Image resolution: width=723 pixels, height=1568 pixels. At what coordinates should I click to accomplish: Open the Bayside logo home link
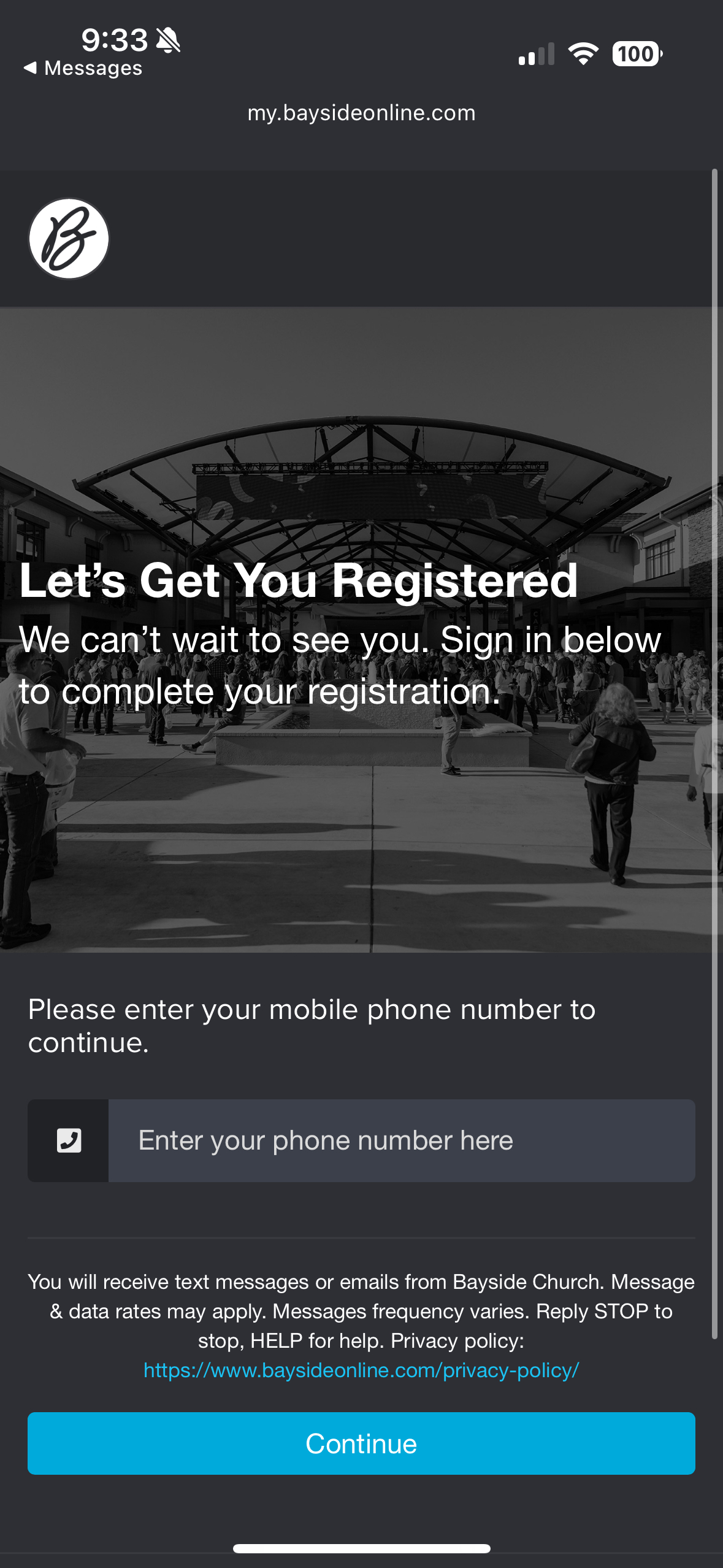pyautogui.click(x=69, y=239)
